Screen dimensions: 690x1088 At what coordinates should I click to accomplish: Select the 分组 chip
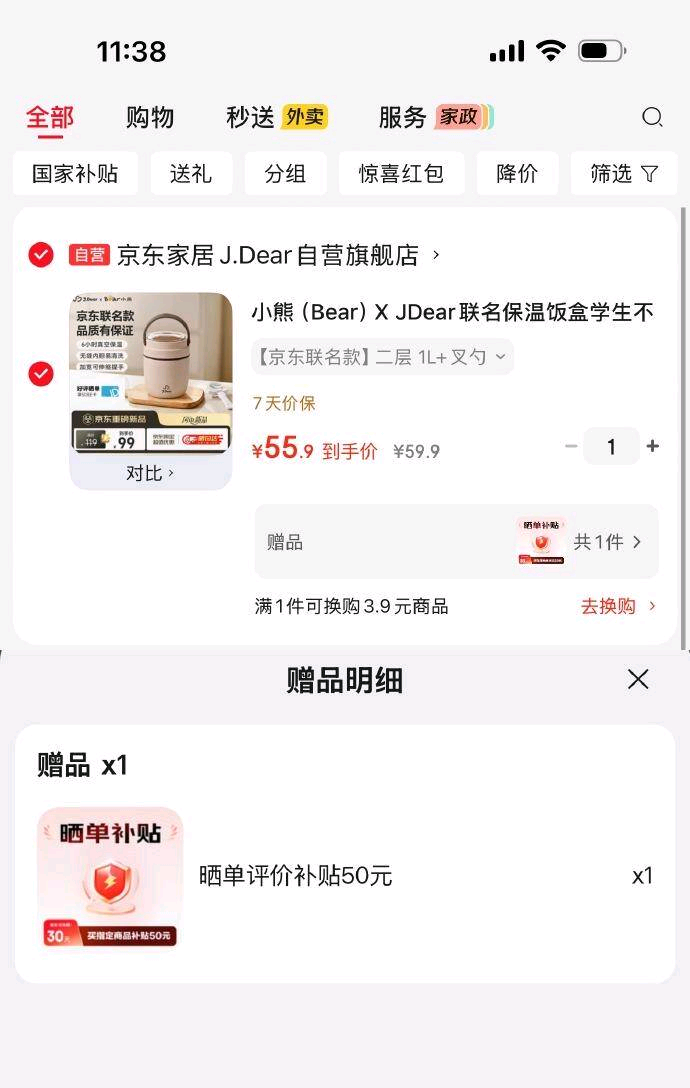[x=285, y=173]
